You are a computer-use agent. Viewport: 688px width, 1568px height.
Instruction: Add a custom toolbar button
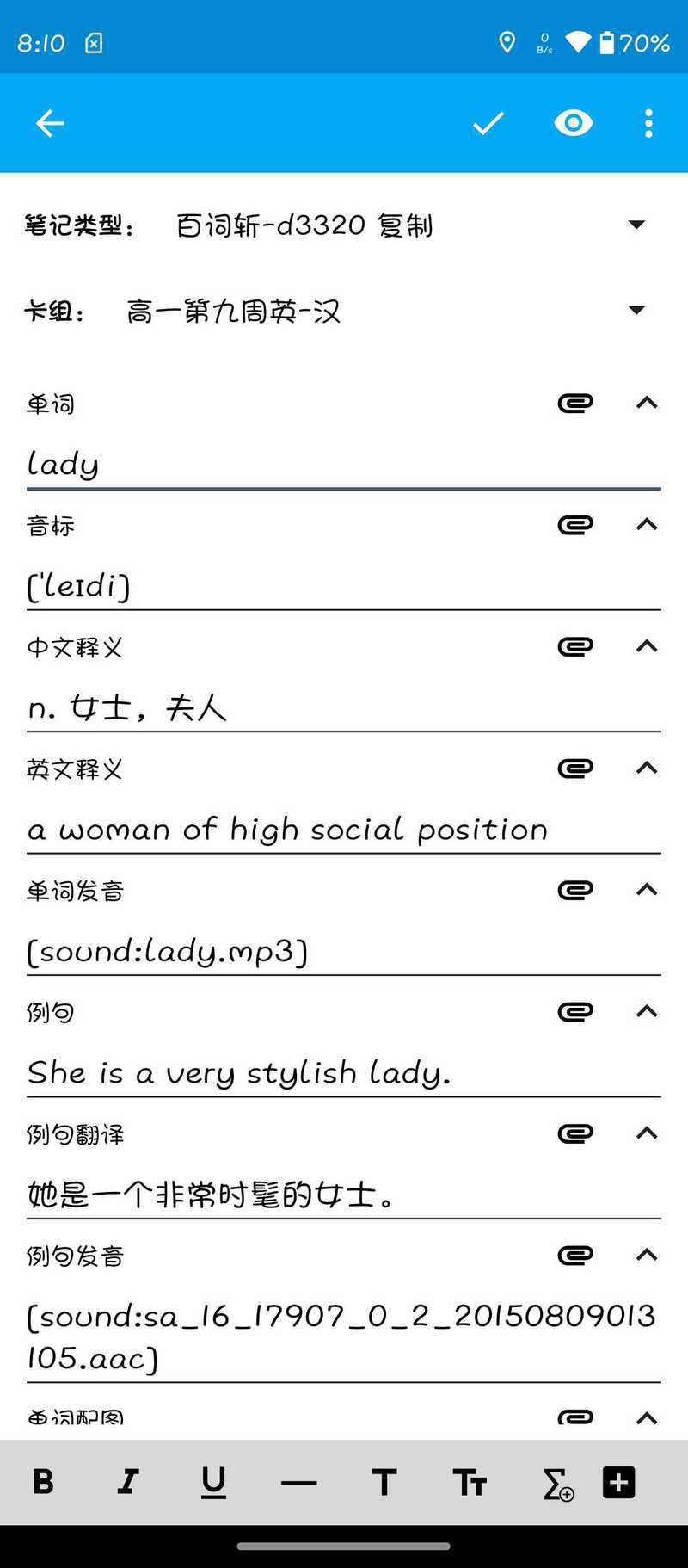pyautogui.click(x=618, y=1482)
